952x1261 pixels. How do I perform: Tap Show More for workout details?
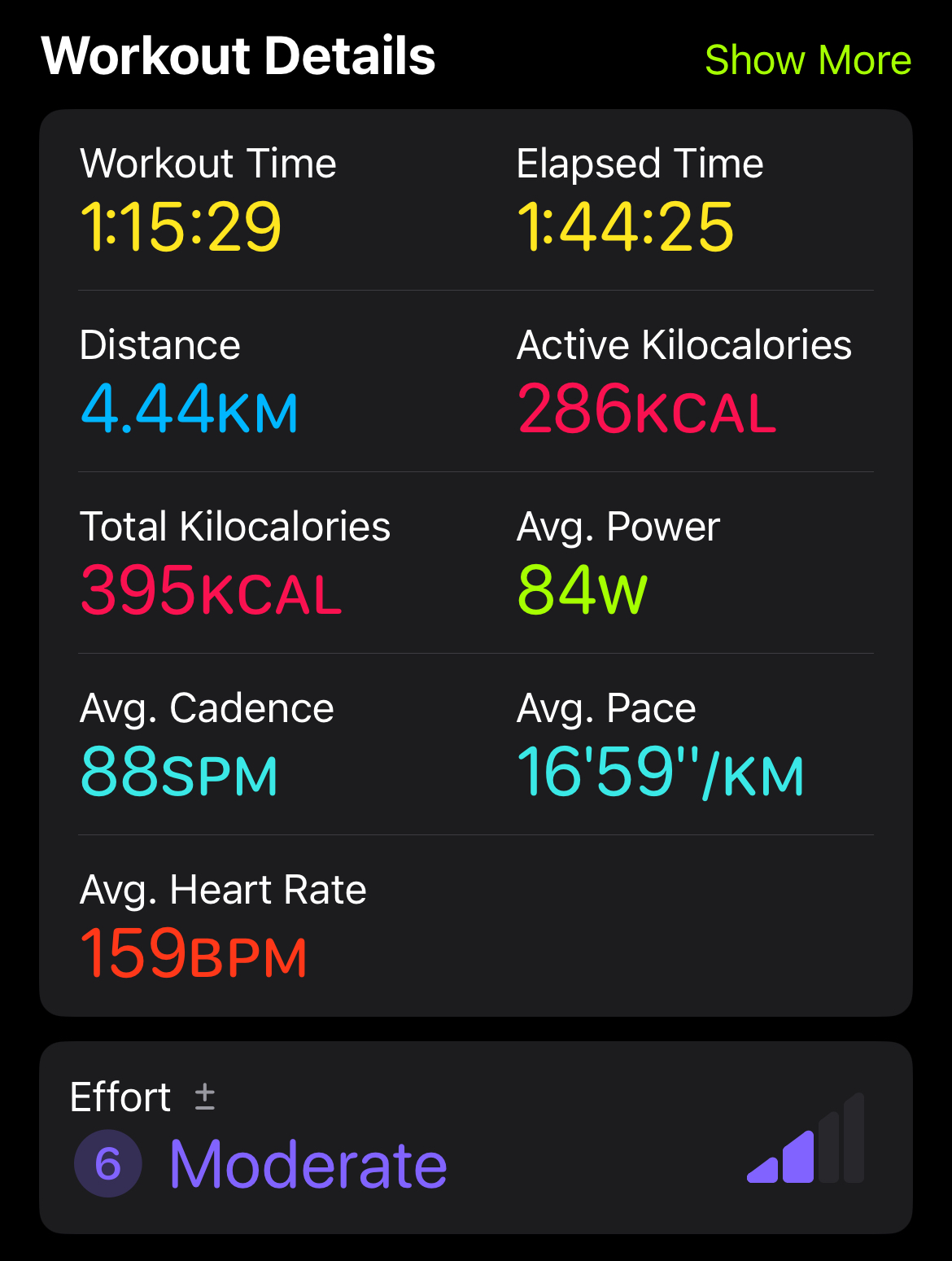808,60
